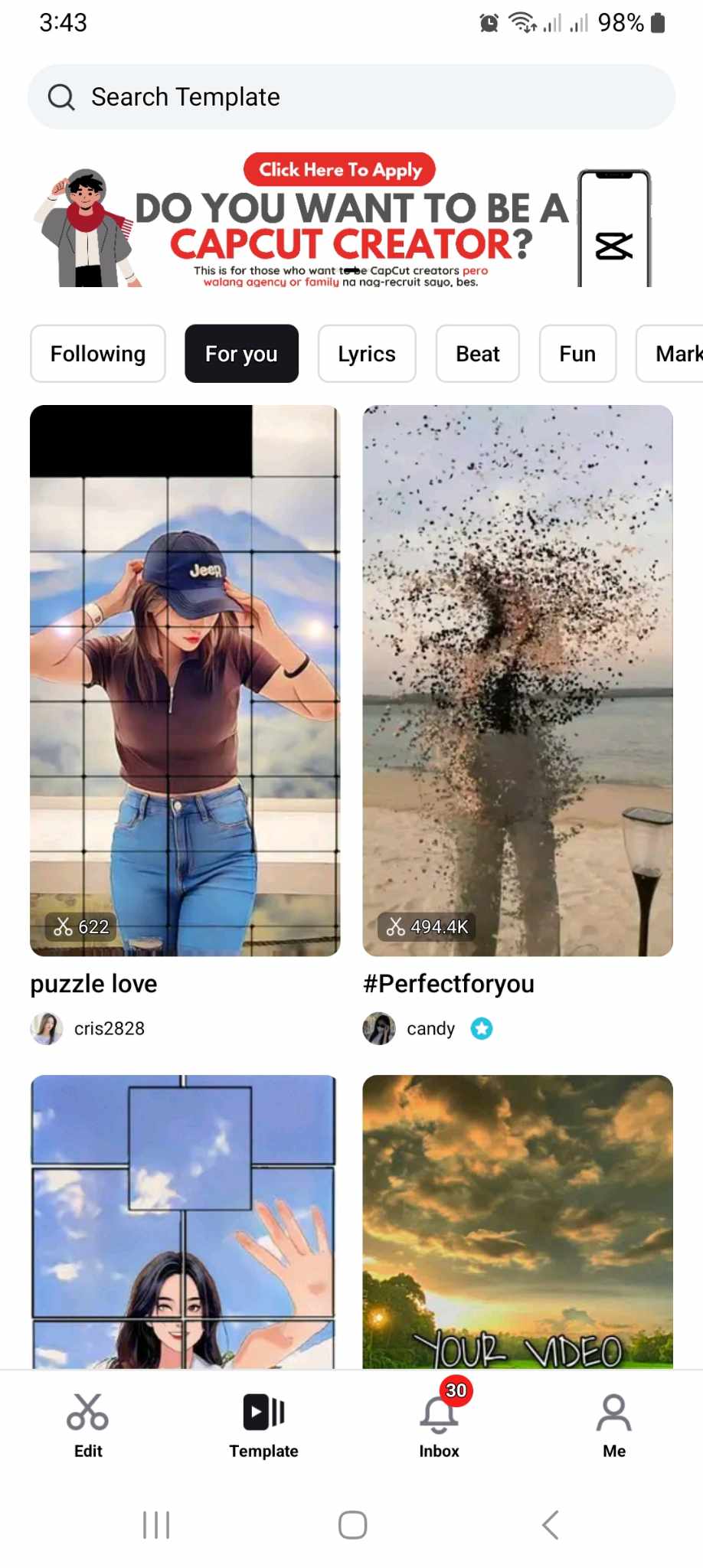Switch to the Lyrics category

[x=367, y=354]
